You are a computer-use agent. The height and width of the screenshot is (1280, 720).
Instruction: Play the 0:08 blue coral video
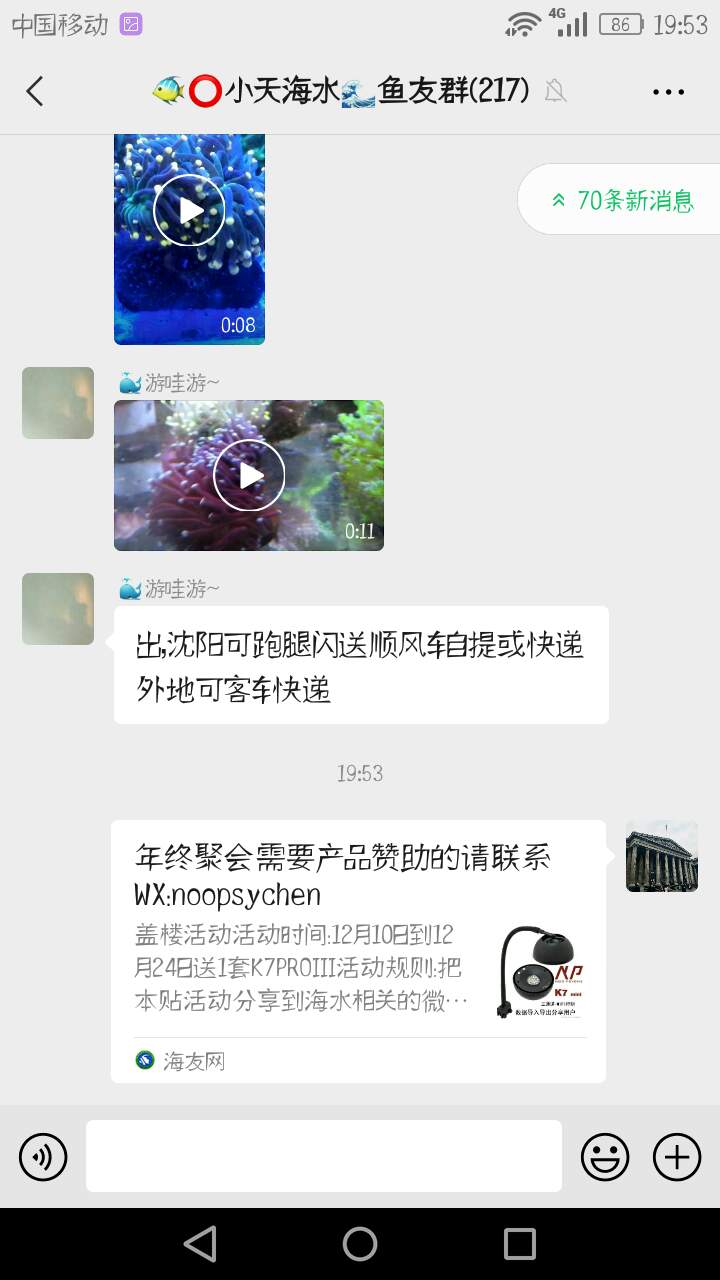[x=189, y=211]
